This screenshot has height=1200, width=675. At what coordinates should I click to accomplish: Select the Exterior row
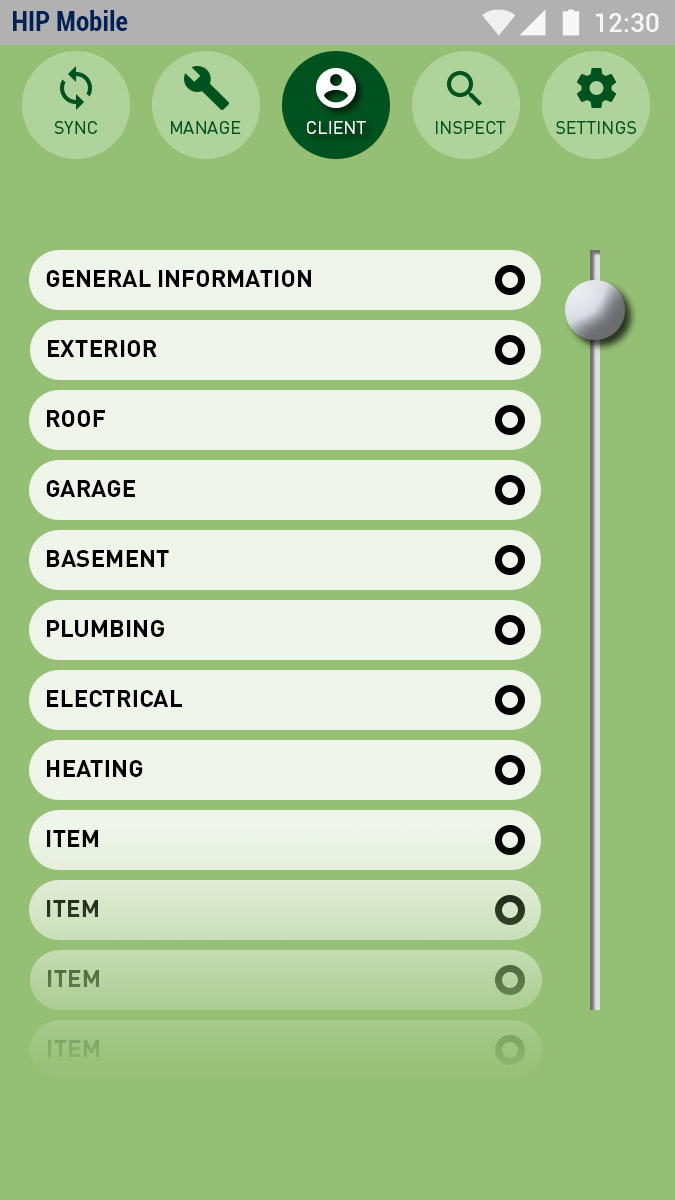(x=285, y=350)
